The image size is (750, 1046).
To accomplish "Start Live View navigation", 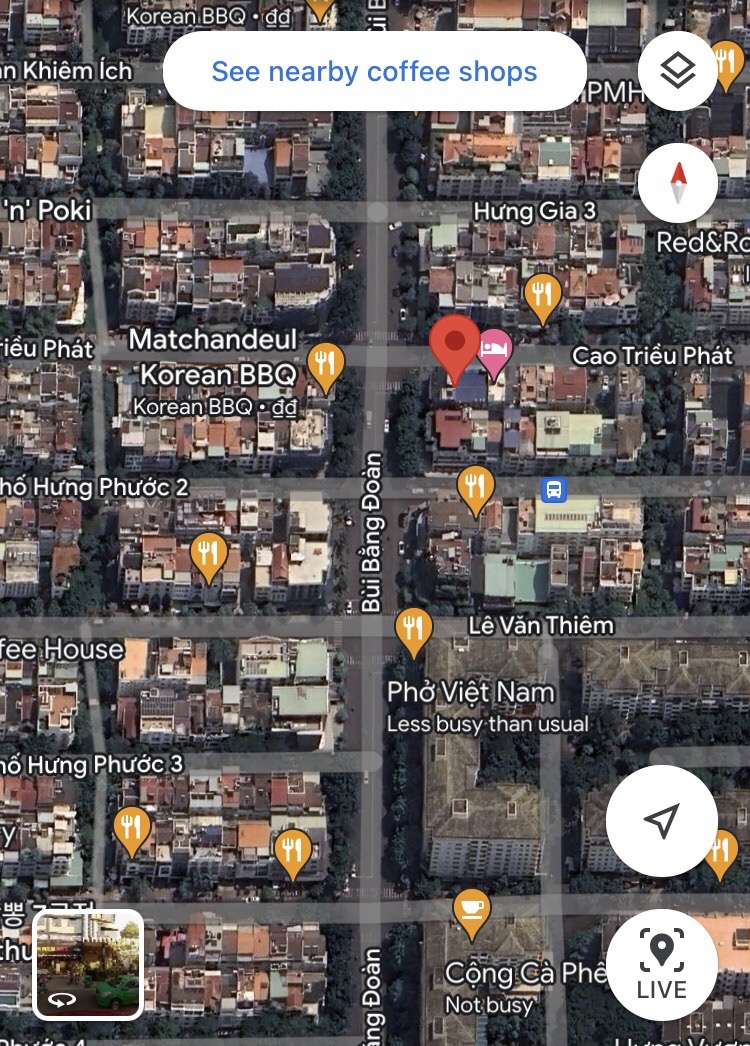I will pyautogui.click(x=661, y=964).
